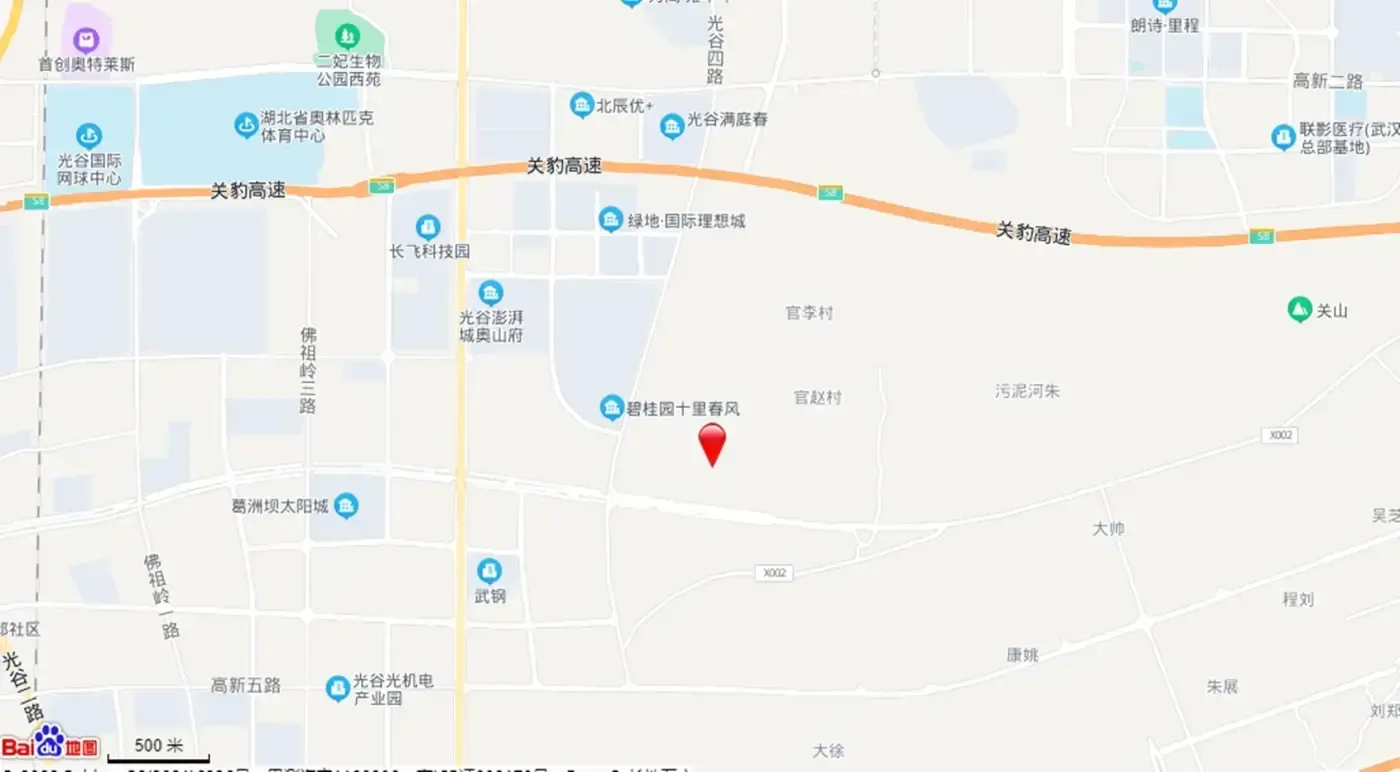Open the 绿地·国际理想城 place marker
This screenshot has height=772, width=1400.
pyautogui.click(x=610, y=220)
